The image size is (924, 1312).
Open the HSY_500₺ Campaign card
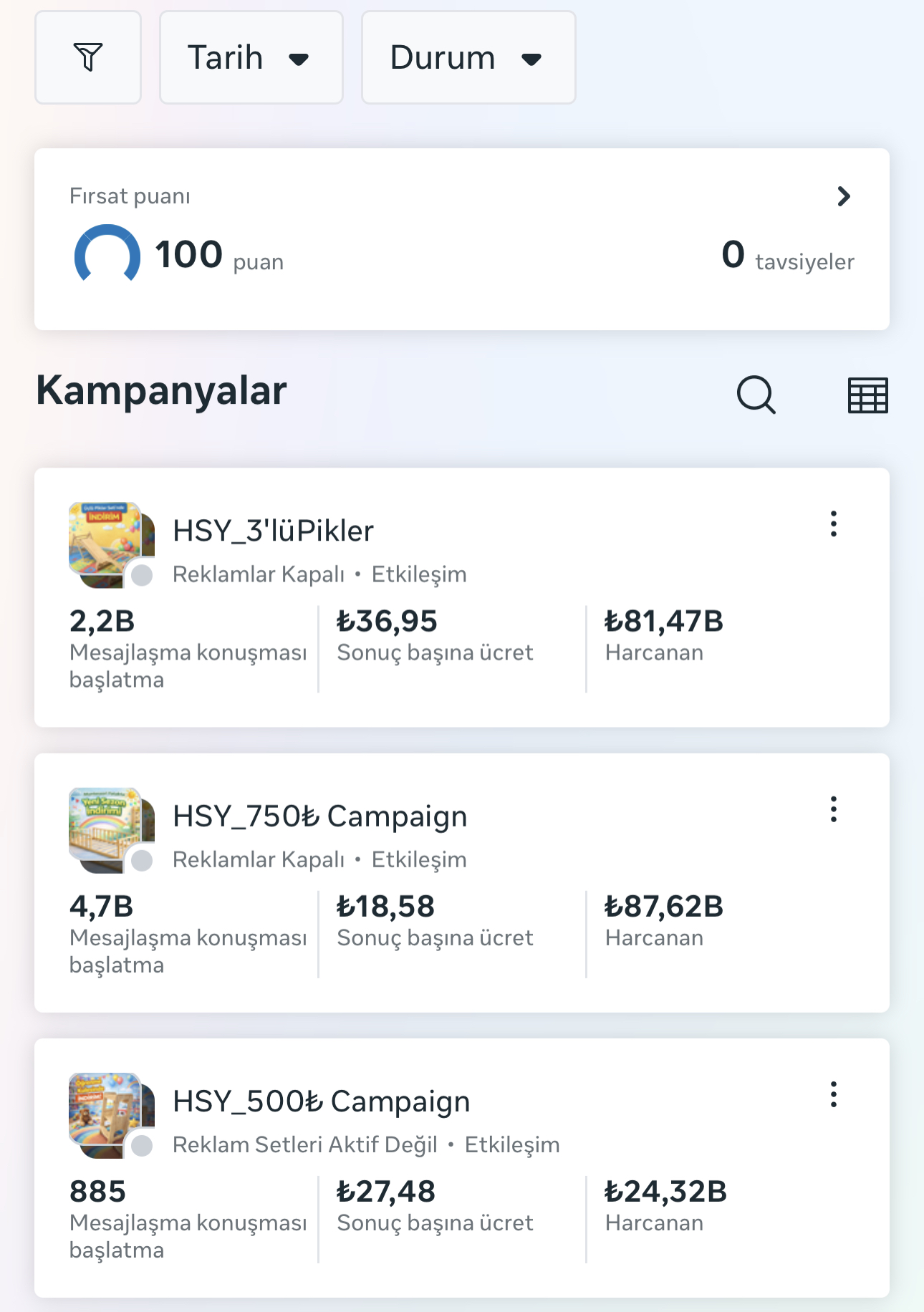[x=462, y=1167]
